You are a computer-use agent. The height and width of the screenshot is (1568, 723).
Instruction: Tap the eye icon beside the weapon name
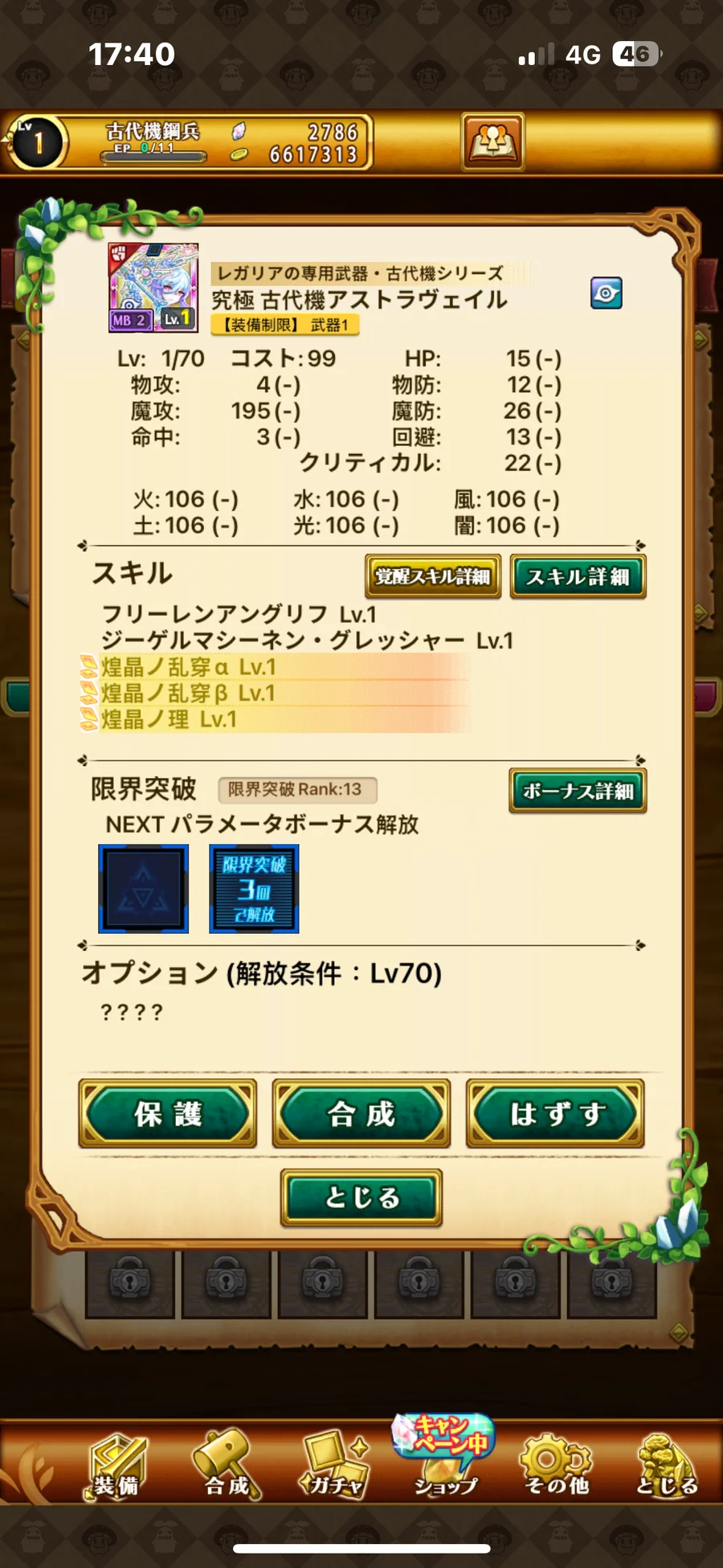606,293
